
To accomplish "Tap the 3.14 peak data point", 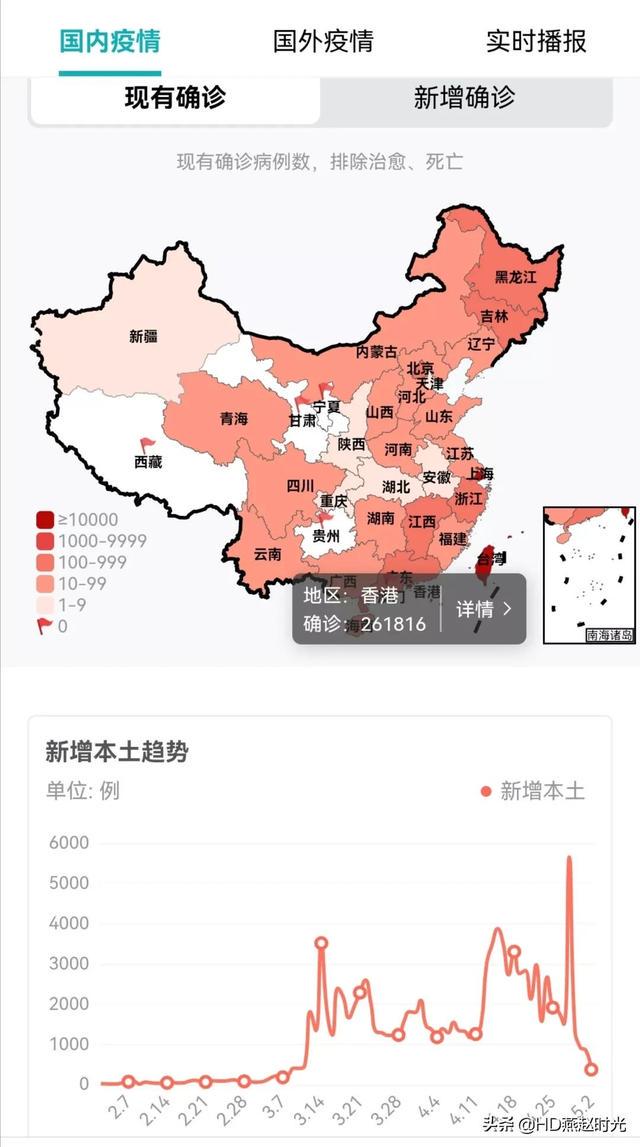I will [x=321, y=943].
